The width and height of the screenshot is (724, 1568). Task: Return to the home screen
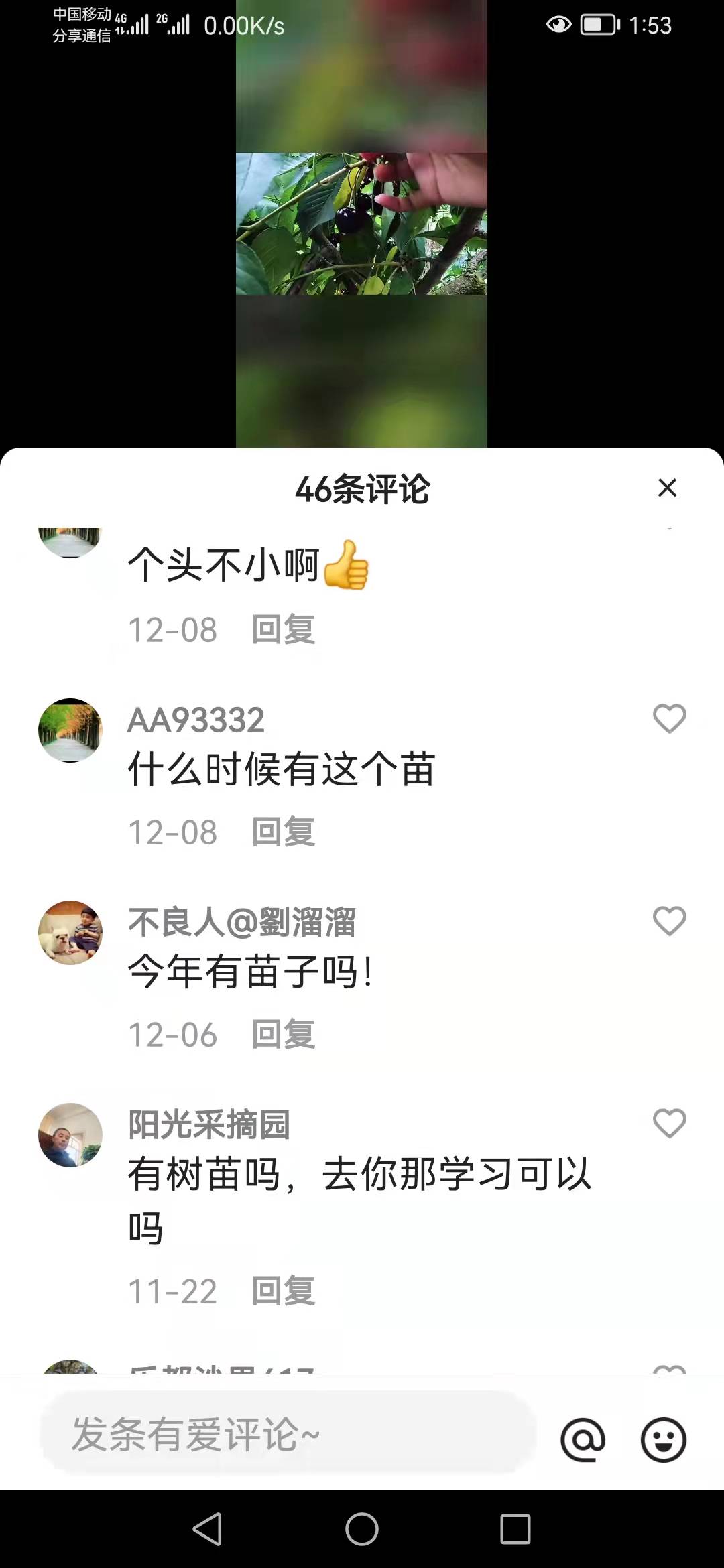click(362, 1529)
